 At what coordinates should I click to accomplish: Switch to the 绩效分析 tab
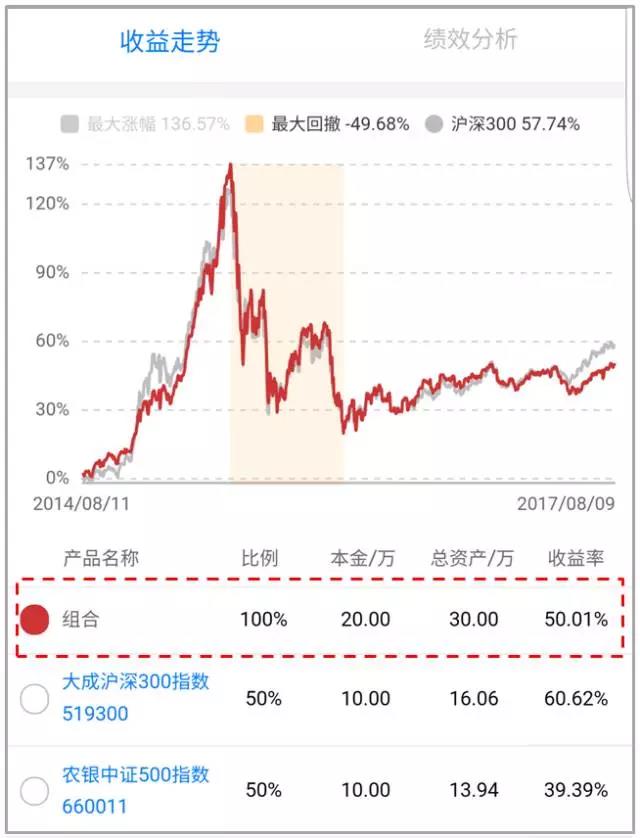click(x=470, y=40)
